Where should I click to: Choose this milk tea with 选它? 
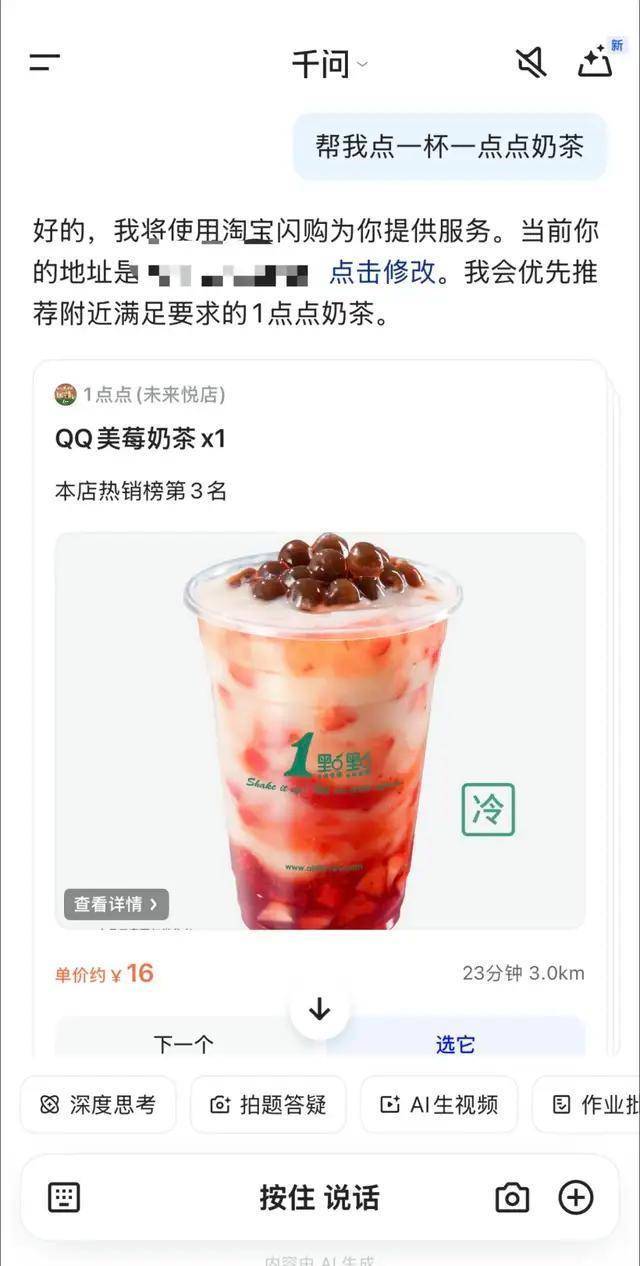(455, 1044)
